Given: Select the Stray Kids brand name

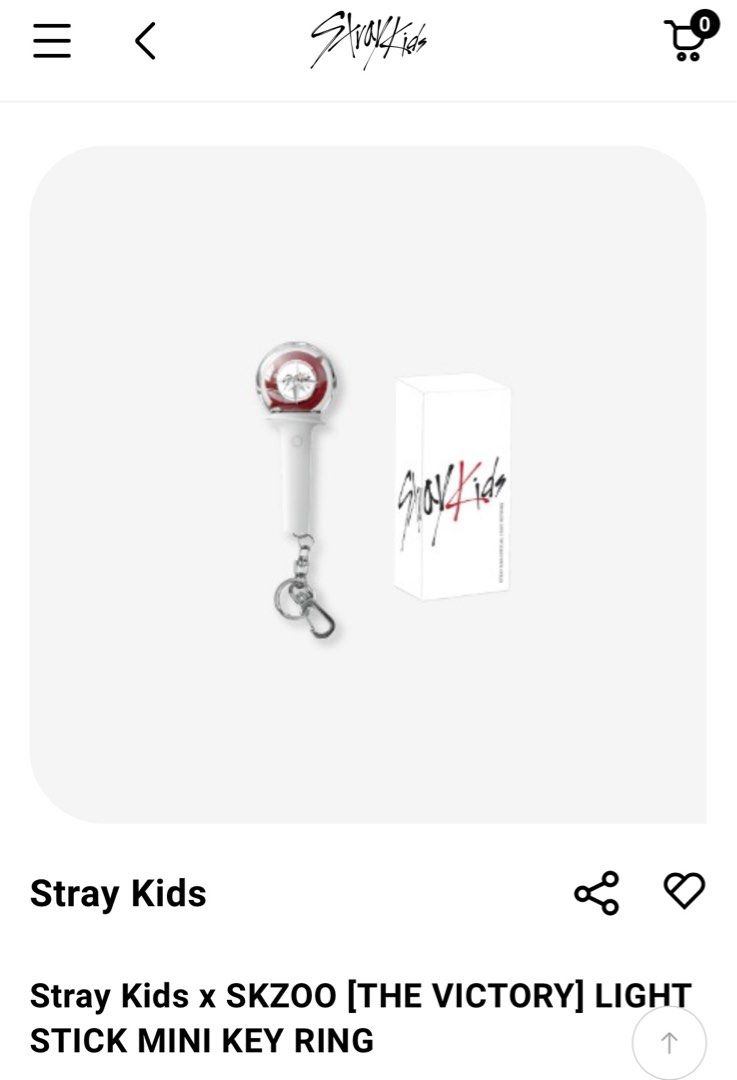Looking at the screenshot, I should [x=117, y=892].
